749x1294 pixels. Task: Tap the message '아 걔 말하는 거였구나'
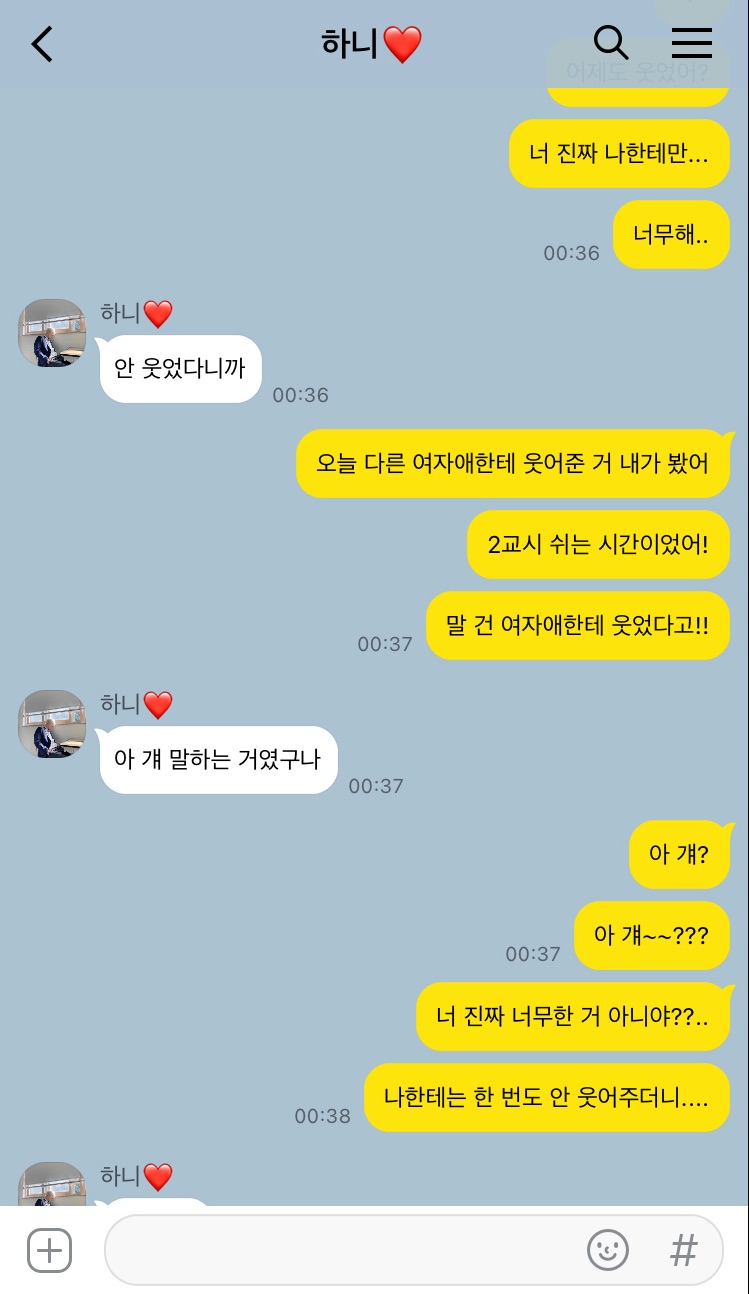(218, 759)
